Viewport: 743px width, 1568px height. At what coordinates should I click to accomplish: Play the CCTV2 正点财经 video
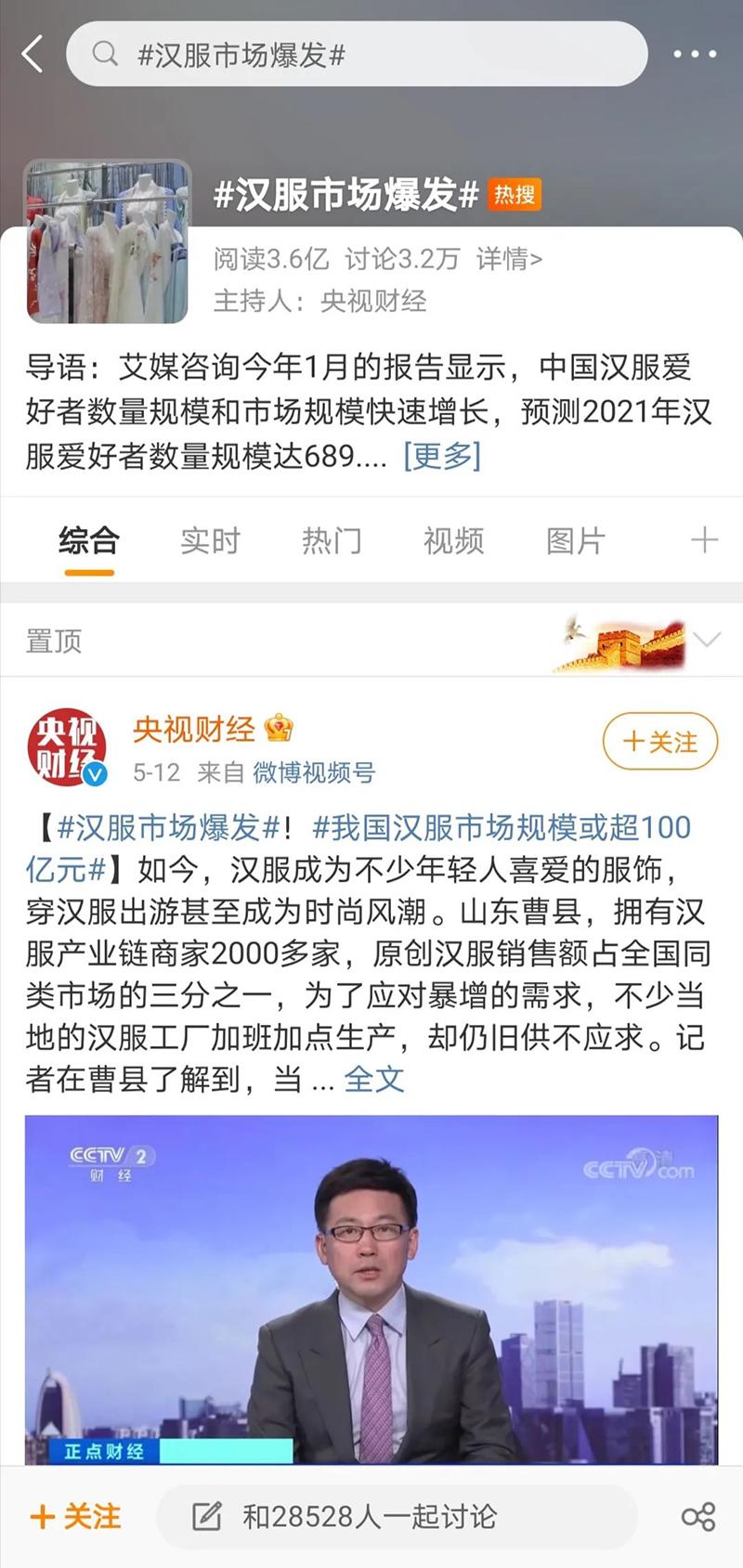(371, 1289)
